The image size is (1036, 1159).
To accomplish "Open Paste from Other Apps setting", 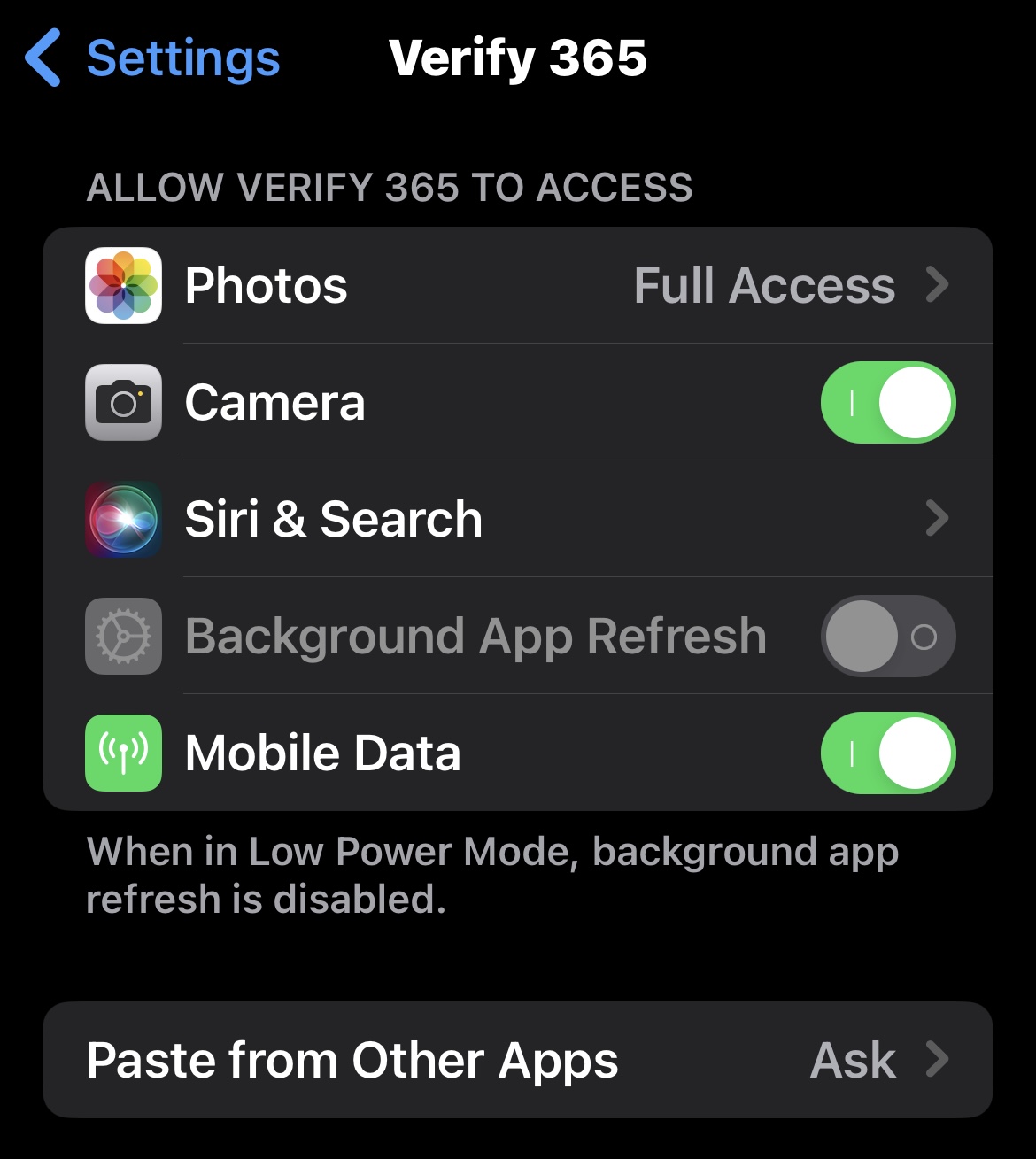I will pos(518,1060).
